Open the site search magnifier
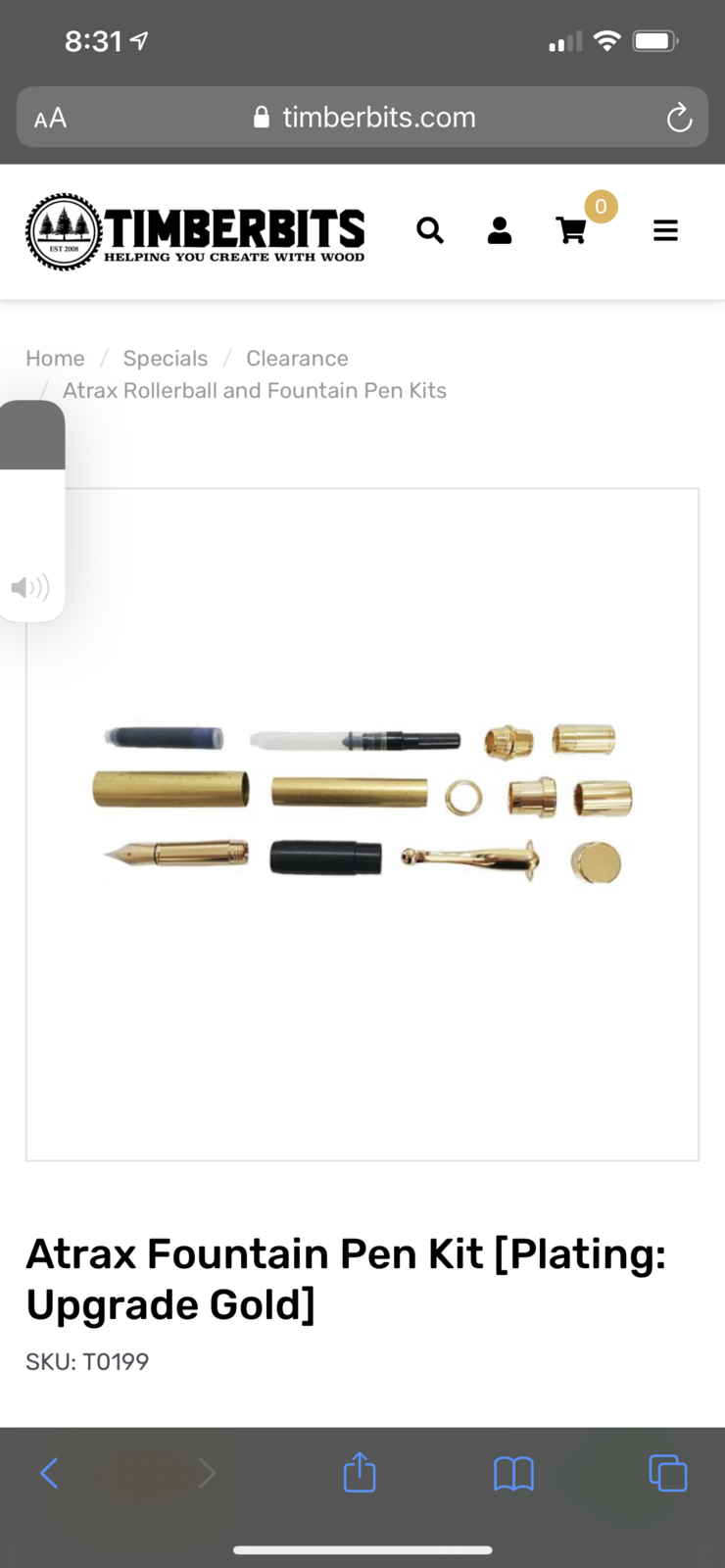This screenshot has height=1568, width=725. [x=430, y=230]
